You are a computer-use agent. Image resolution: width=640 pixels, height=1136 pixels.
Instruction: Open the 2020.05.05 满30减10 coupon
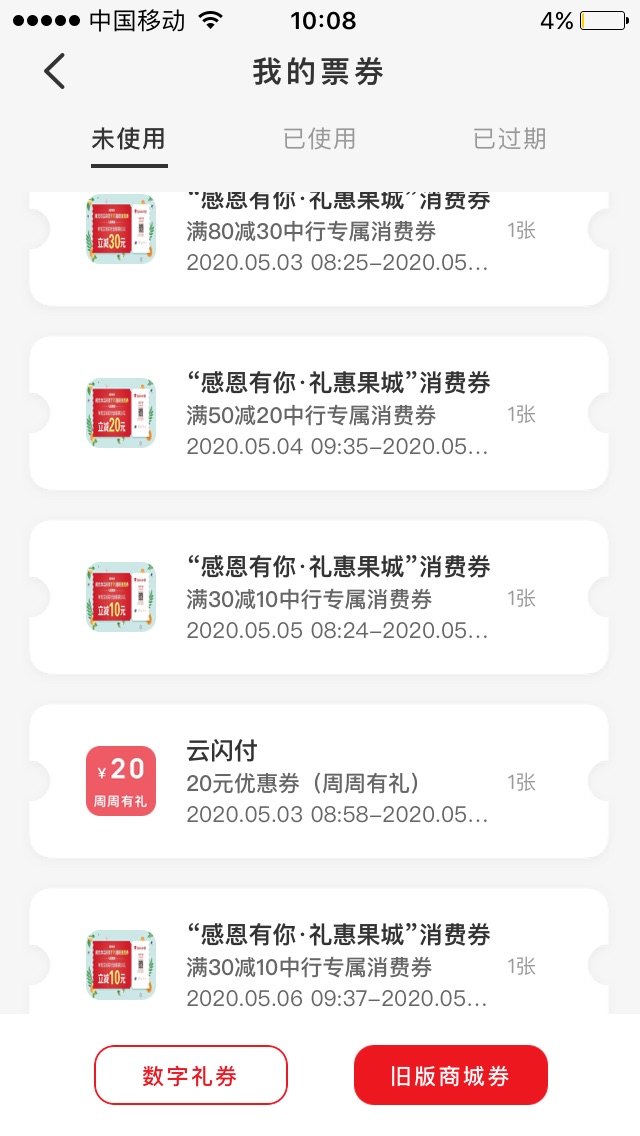(319, 597)
